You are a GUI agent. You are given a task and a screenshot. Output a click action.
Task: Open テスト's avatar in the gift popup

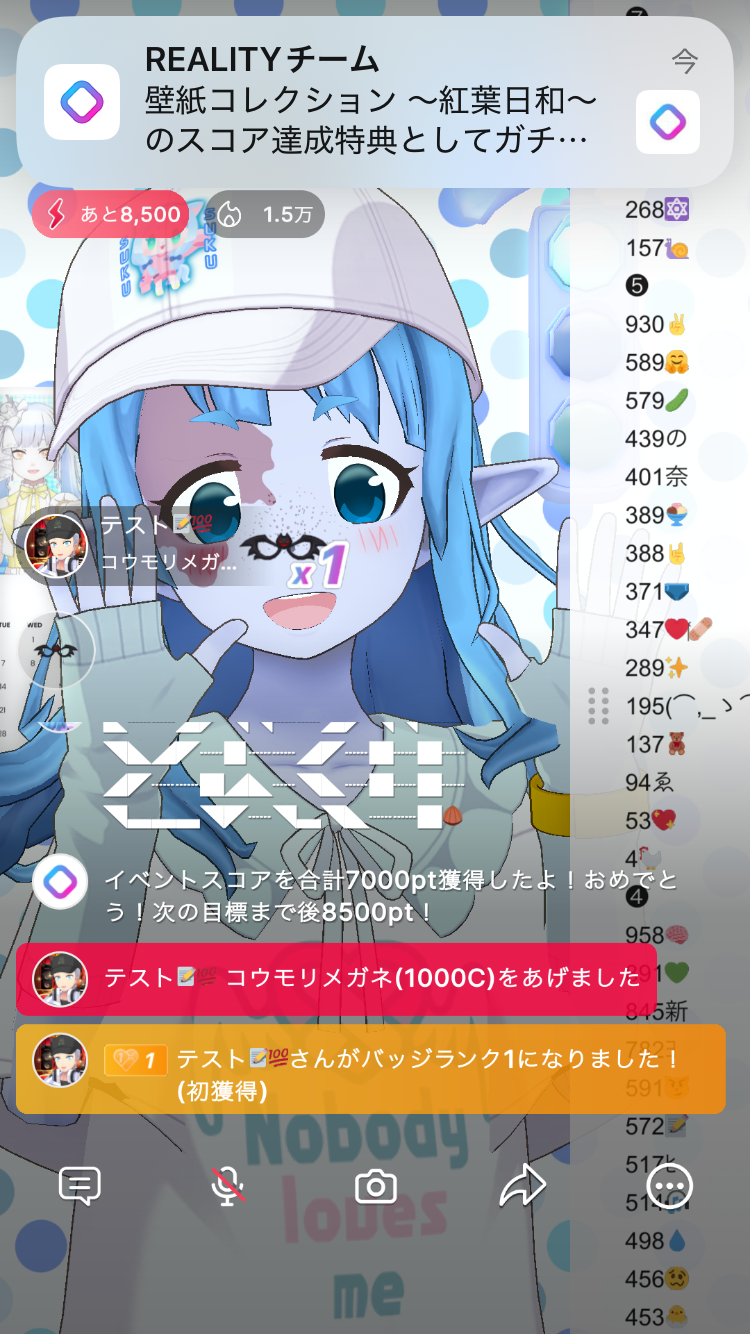coord(57,545)
